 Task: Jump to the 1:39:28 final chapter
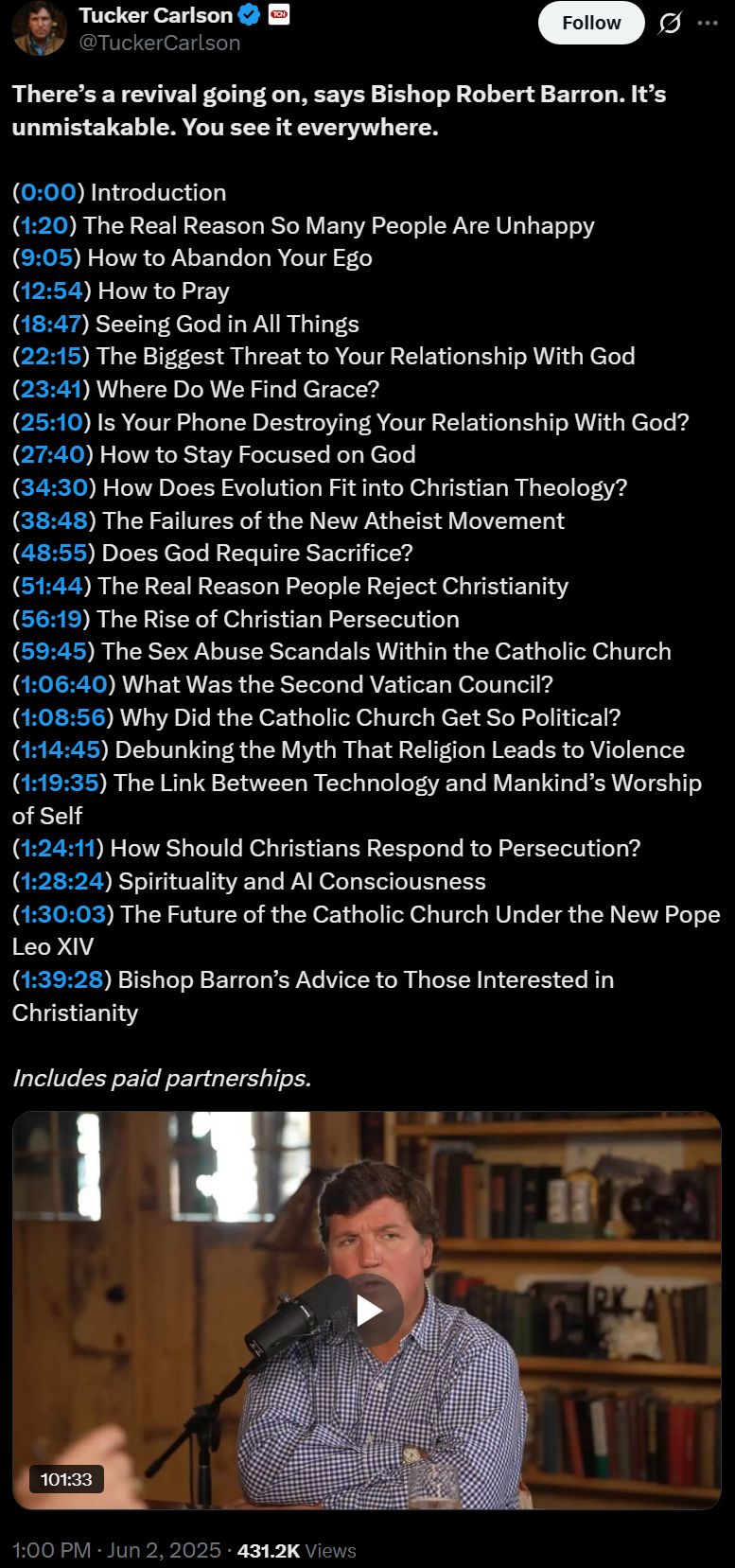tap(61, 979)
